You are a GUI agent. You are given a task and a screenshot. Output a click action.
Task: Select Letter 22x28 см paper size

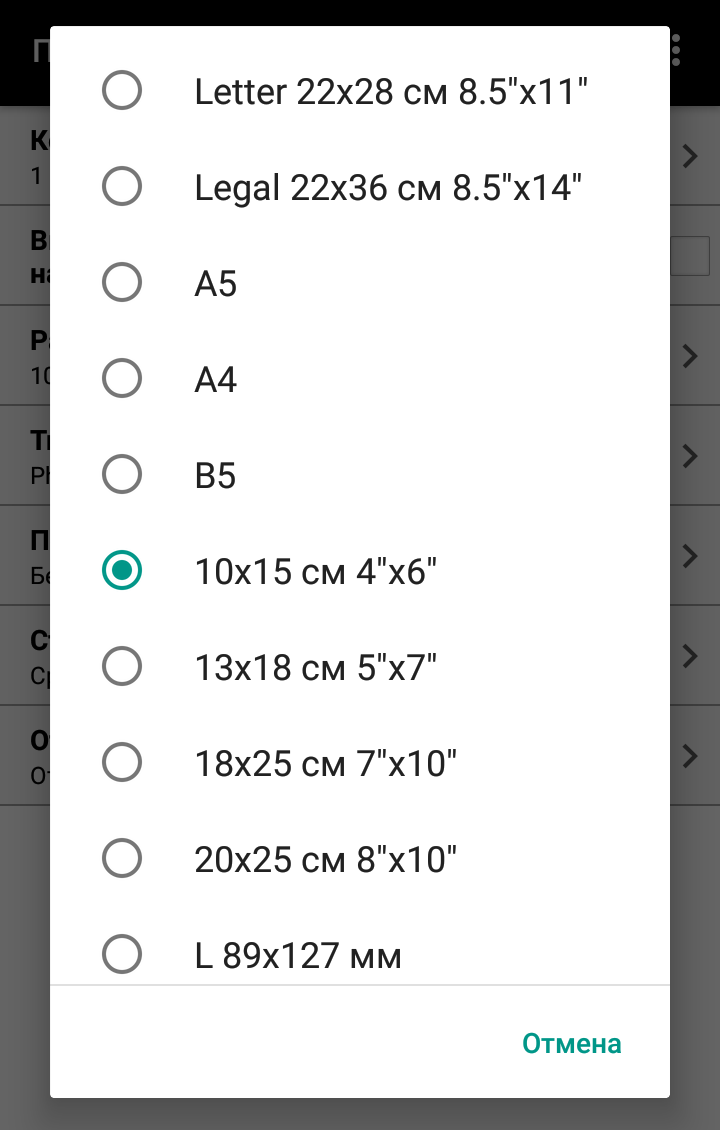click(360, 91)
